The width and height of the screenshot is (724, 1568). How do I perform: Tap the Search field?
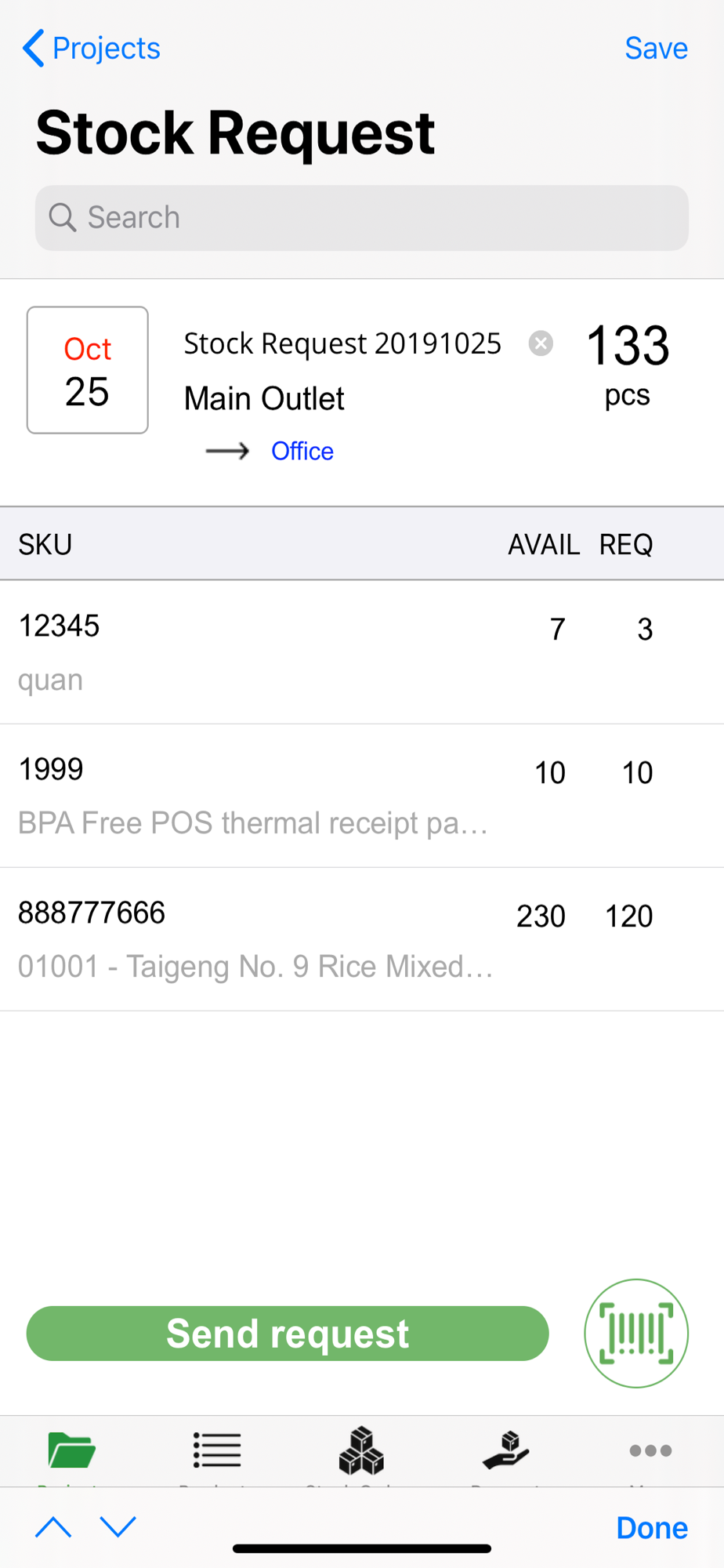(x=362, y=218)
